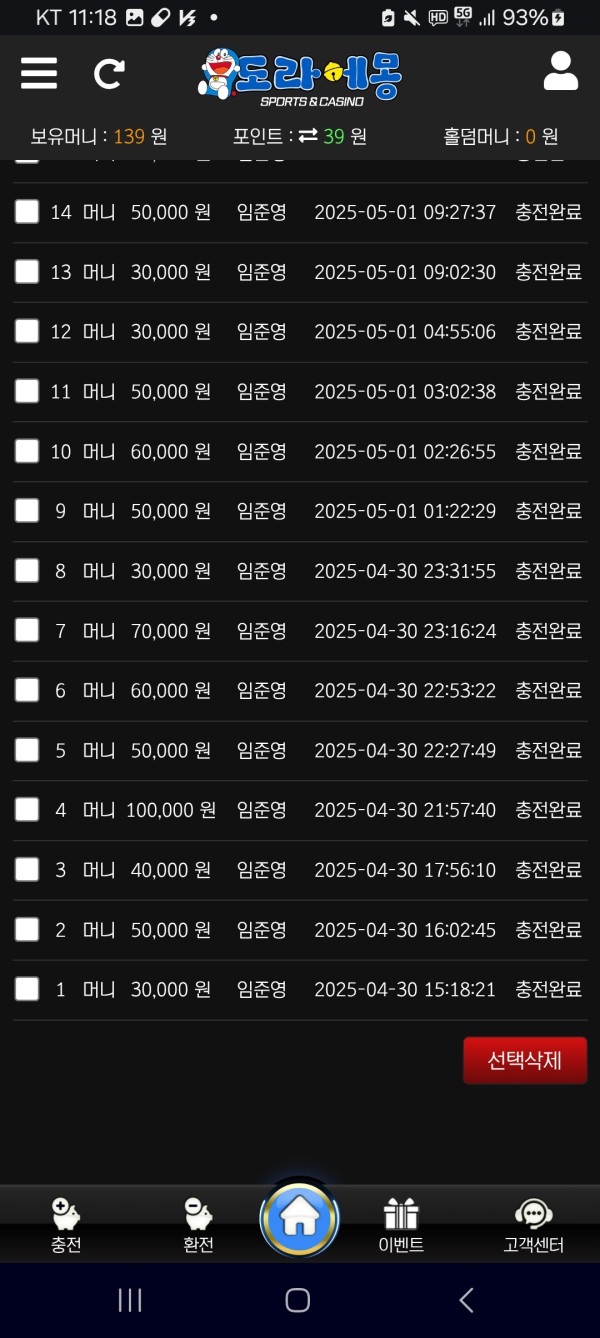The width and height of the screenshot is (600, 1338).
Task: Tap the point exchange arrows icon
Action: [x=308, y=136]
